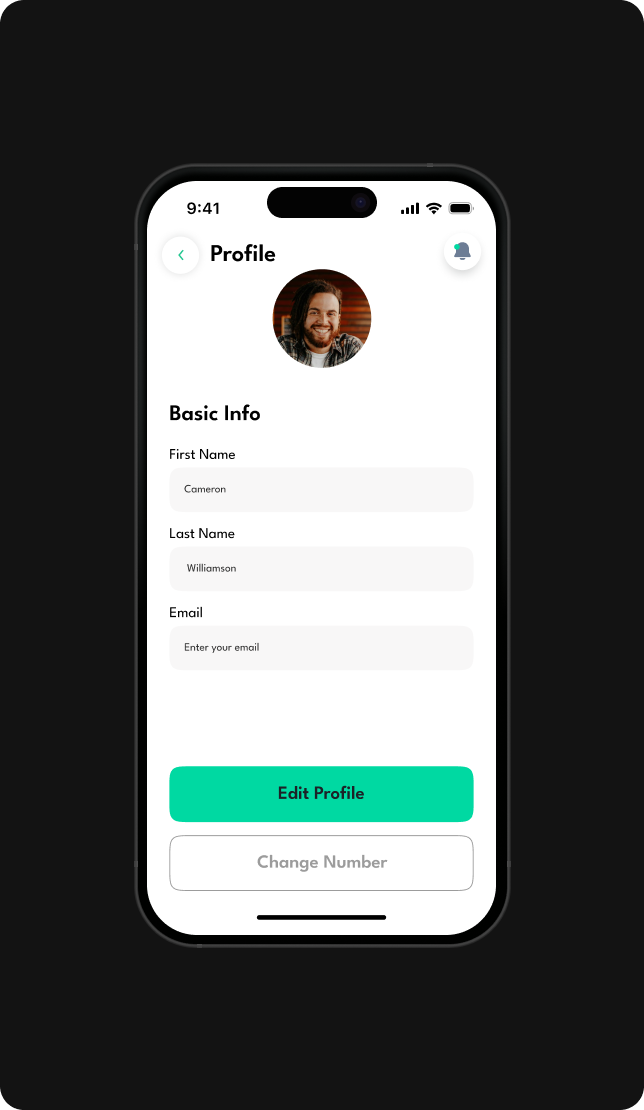This screenshot has width=644, height=1110.
Task: Select the Last Name field
Action: [321, 569]
